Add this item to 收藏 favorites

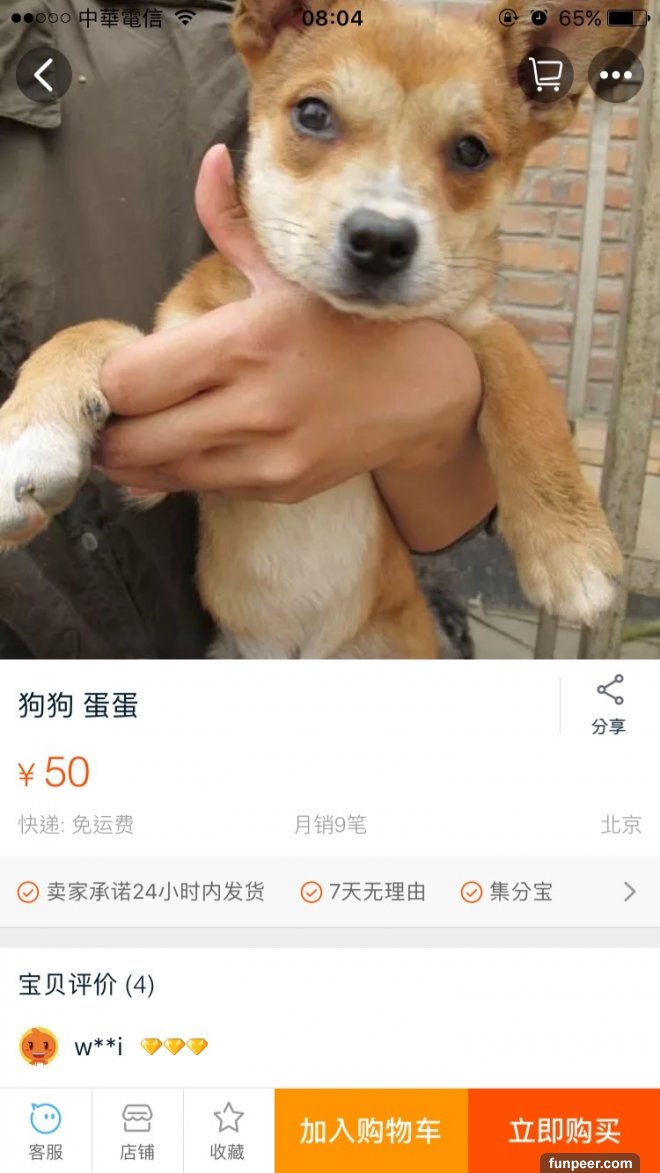point(228,1130)
